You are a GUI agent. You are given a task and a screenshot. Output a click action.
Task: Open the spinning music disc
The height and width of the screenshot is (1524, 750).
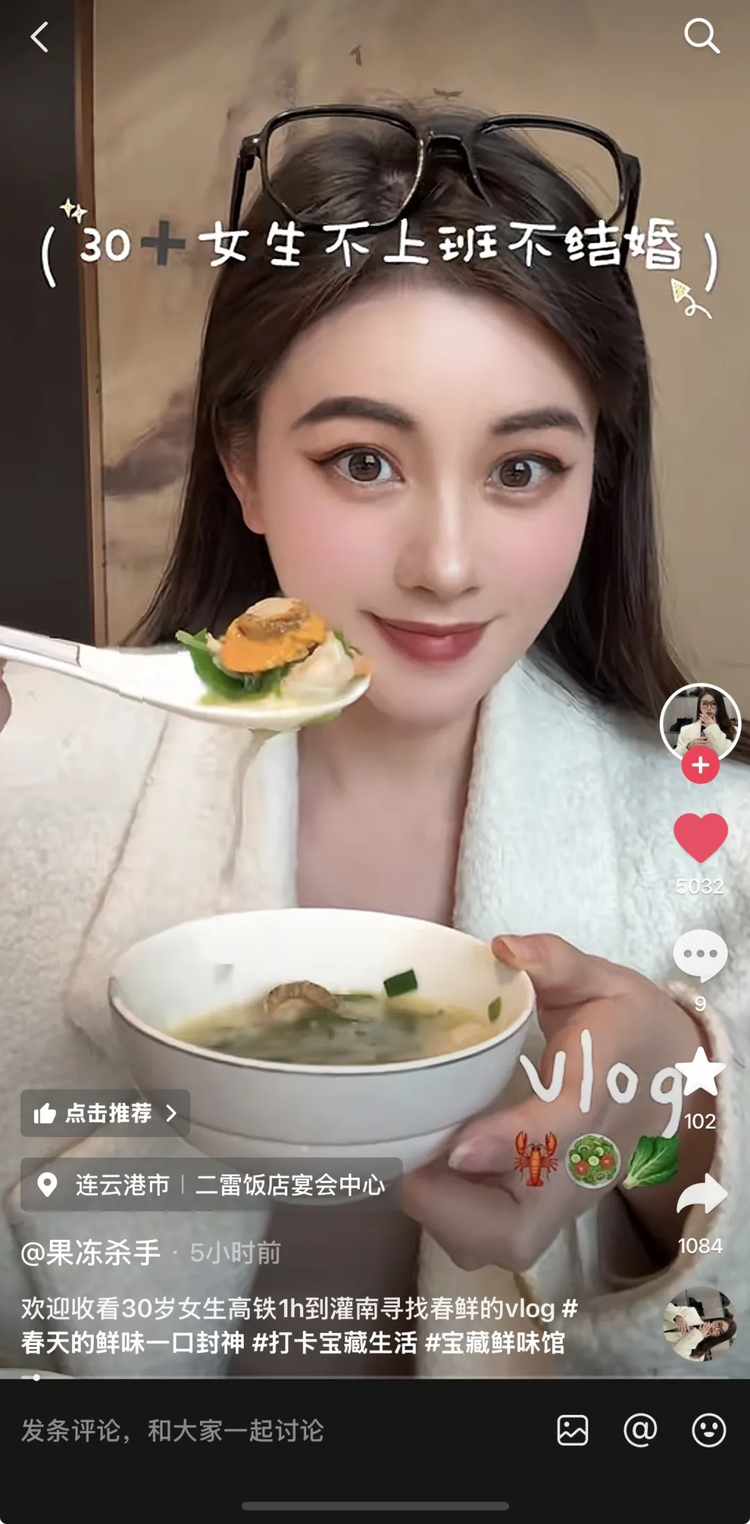coord(699,1324)
